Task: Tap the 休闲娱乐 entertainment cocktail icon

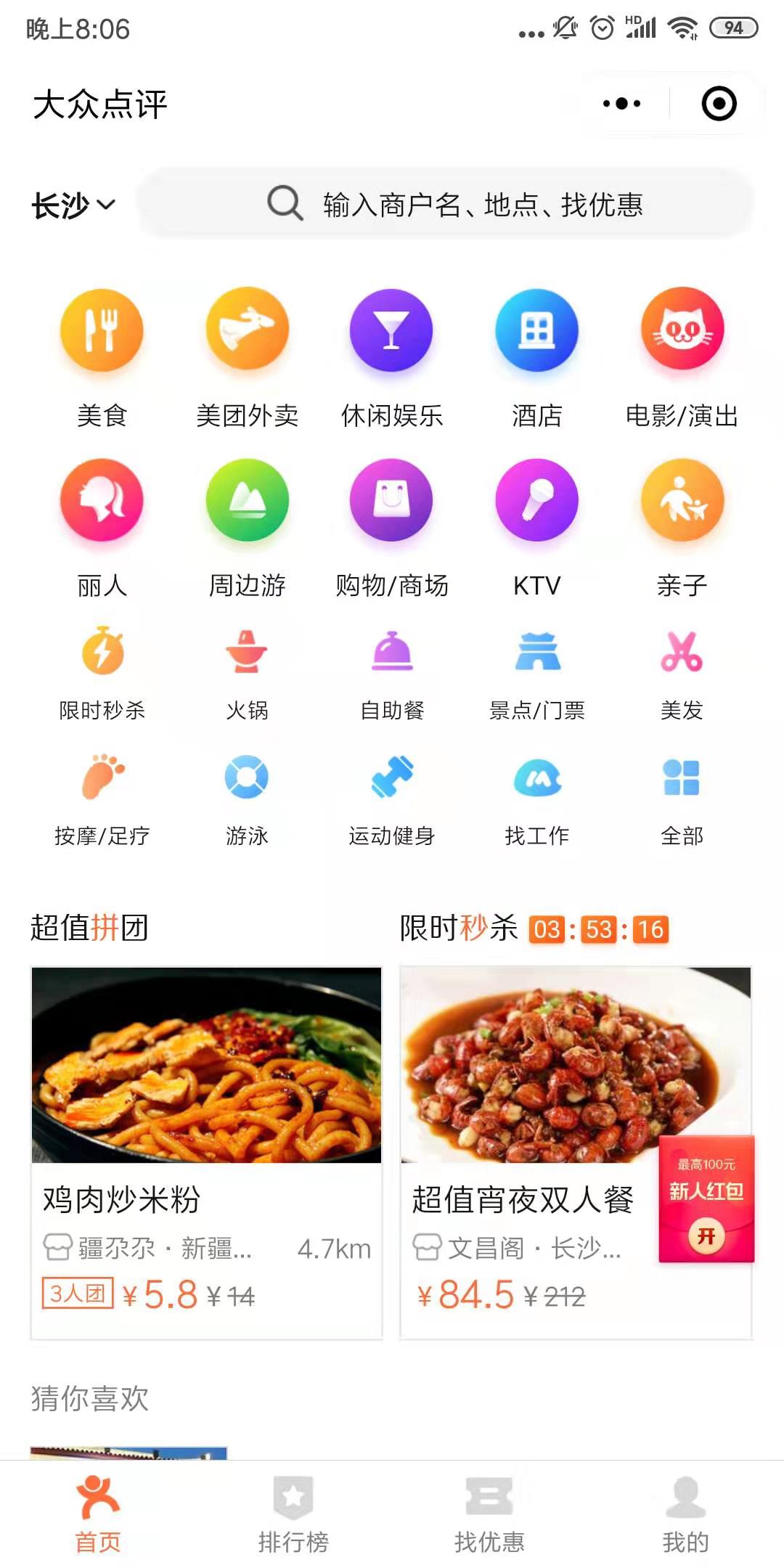Action: click(391, 329)
